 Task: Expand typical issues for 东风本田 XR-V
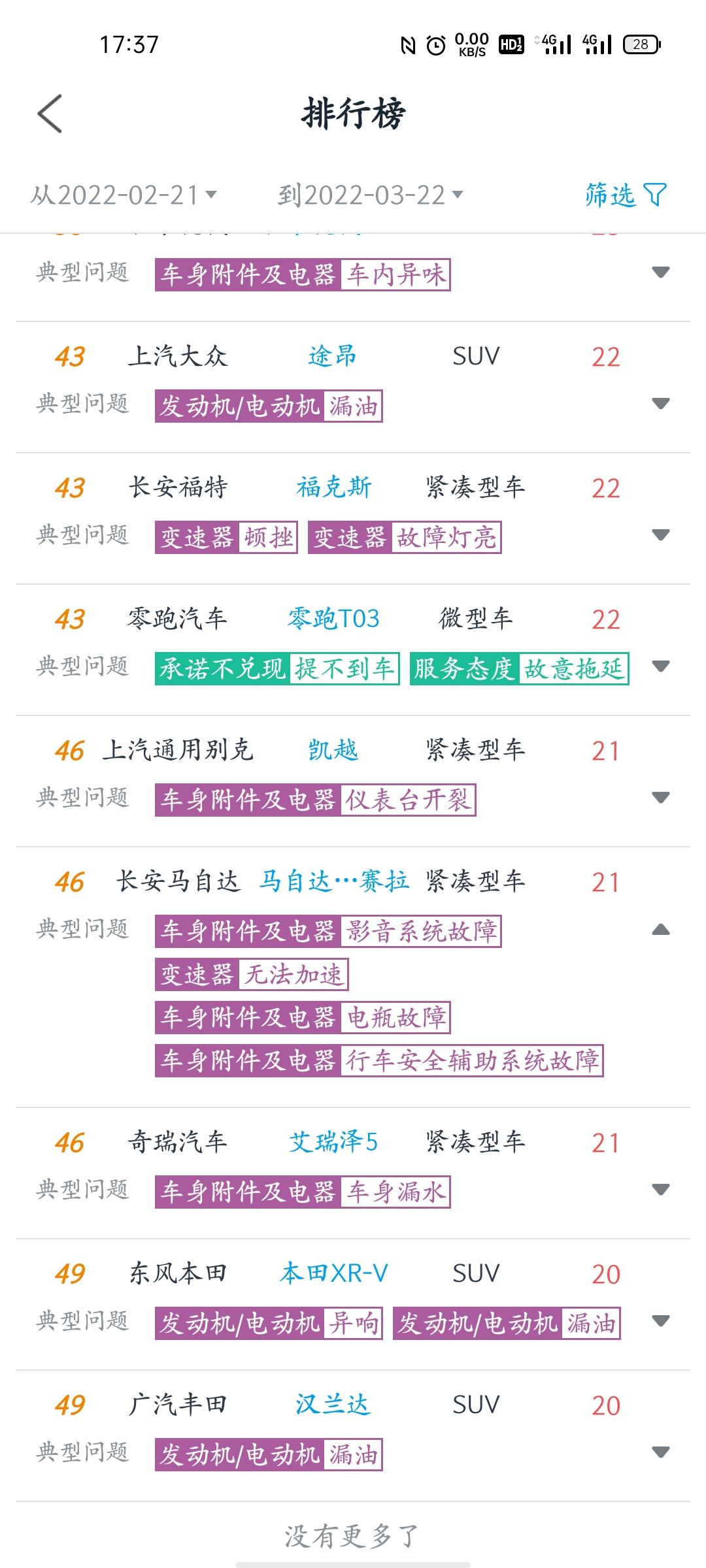pos(661,1321)
